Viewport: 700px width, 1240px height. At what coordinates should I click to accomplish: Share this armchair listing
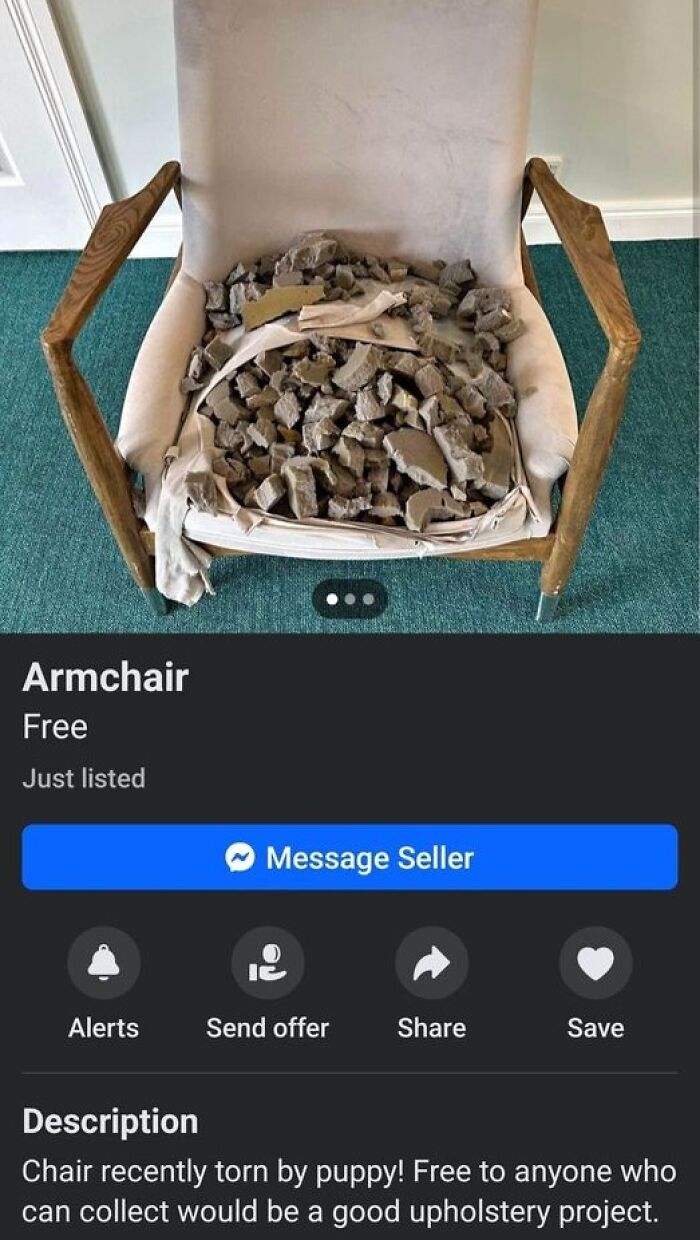pyautogui.click(x=432, y=963)
